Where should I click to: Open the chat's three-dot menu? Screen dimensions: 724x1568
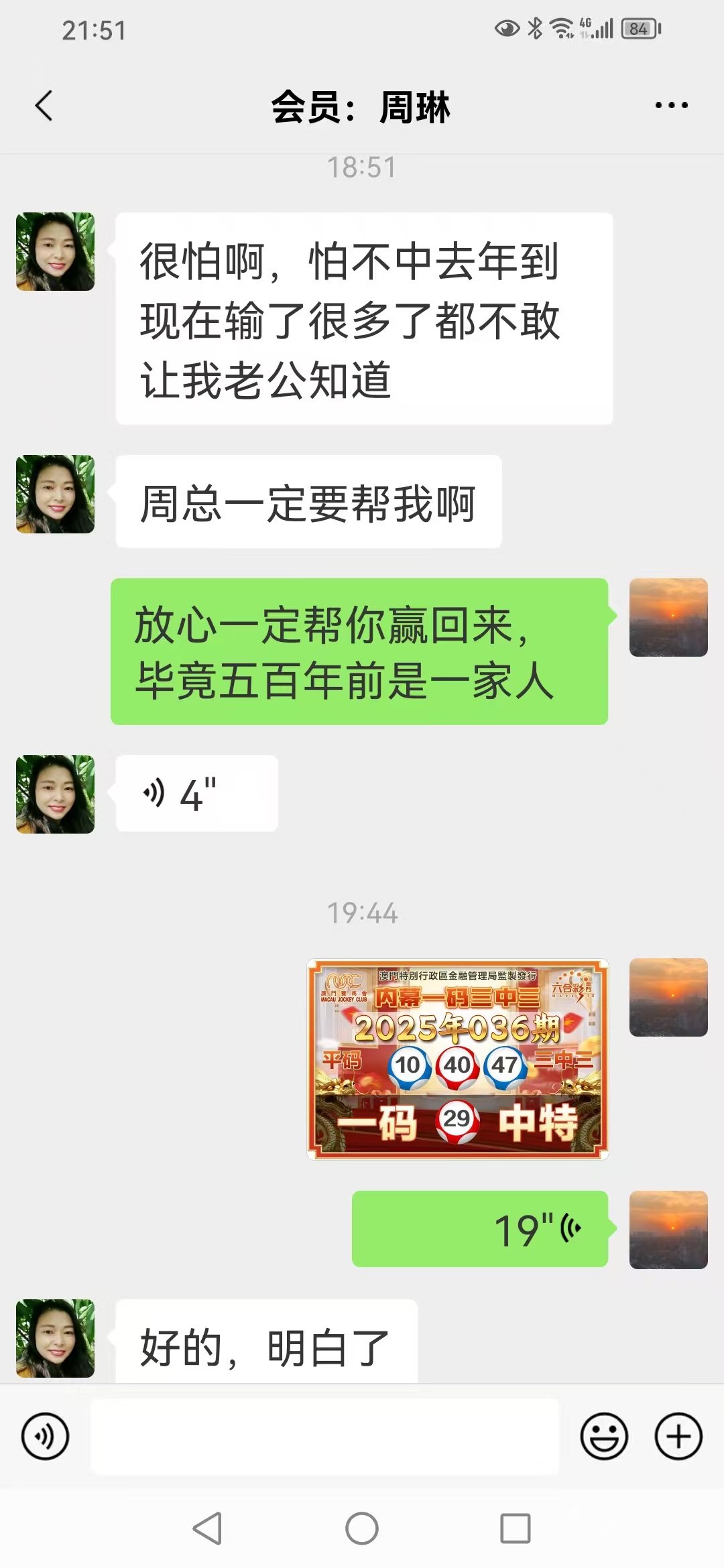pyautogui.click(x=671, y=105)
